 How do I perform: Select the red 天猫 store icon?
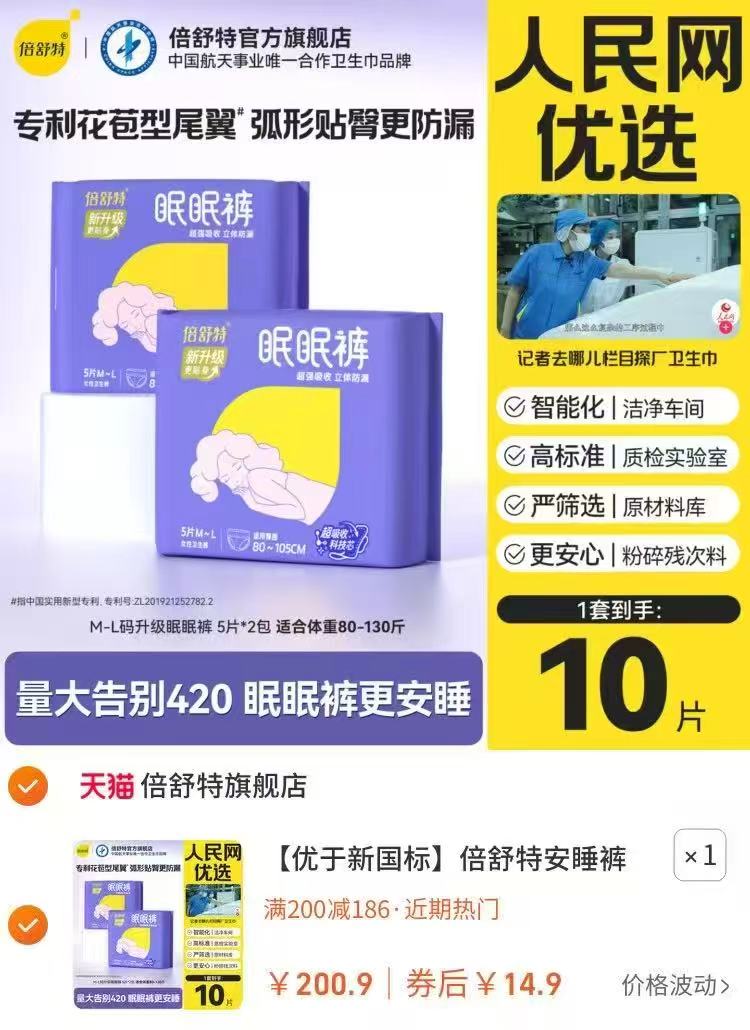(106, 785)
